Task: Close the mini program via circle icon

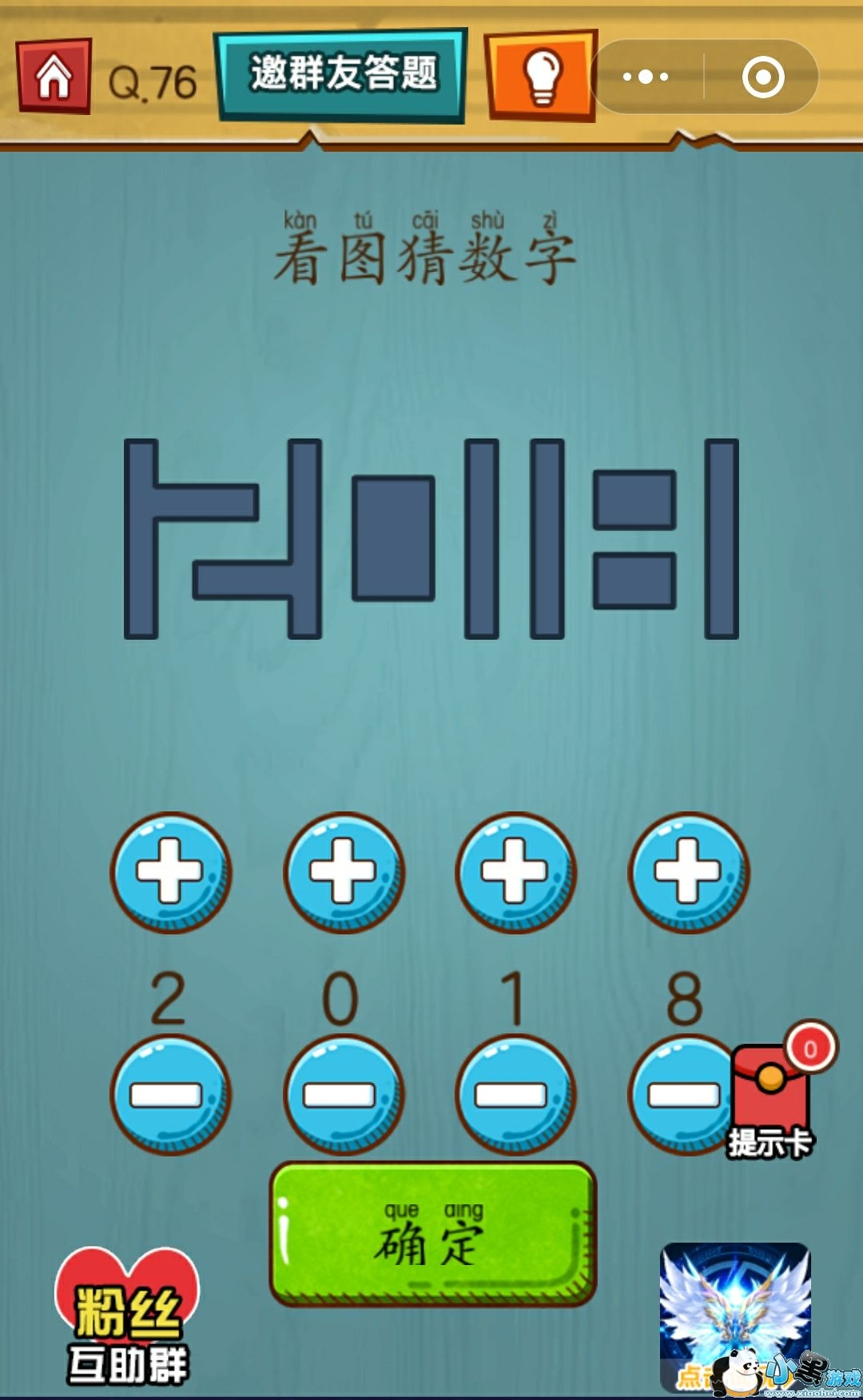Action: [762, 77]
